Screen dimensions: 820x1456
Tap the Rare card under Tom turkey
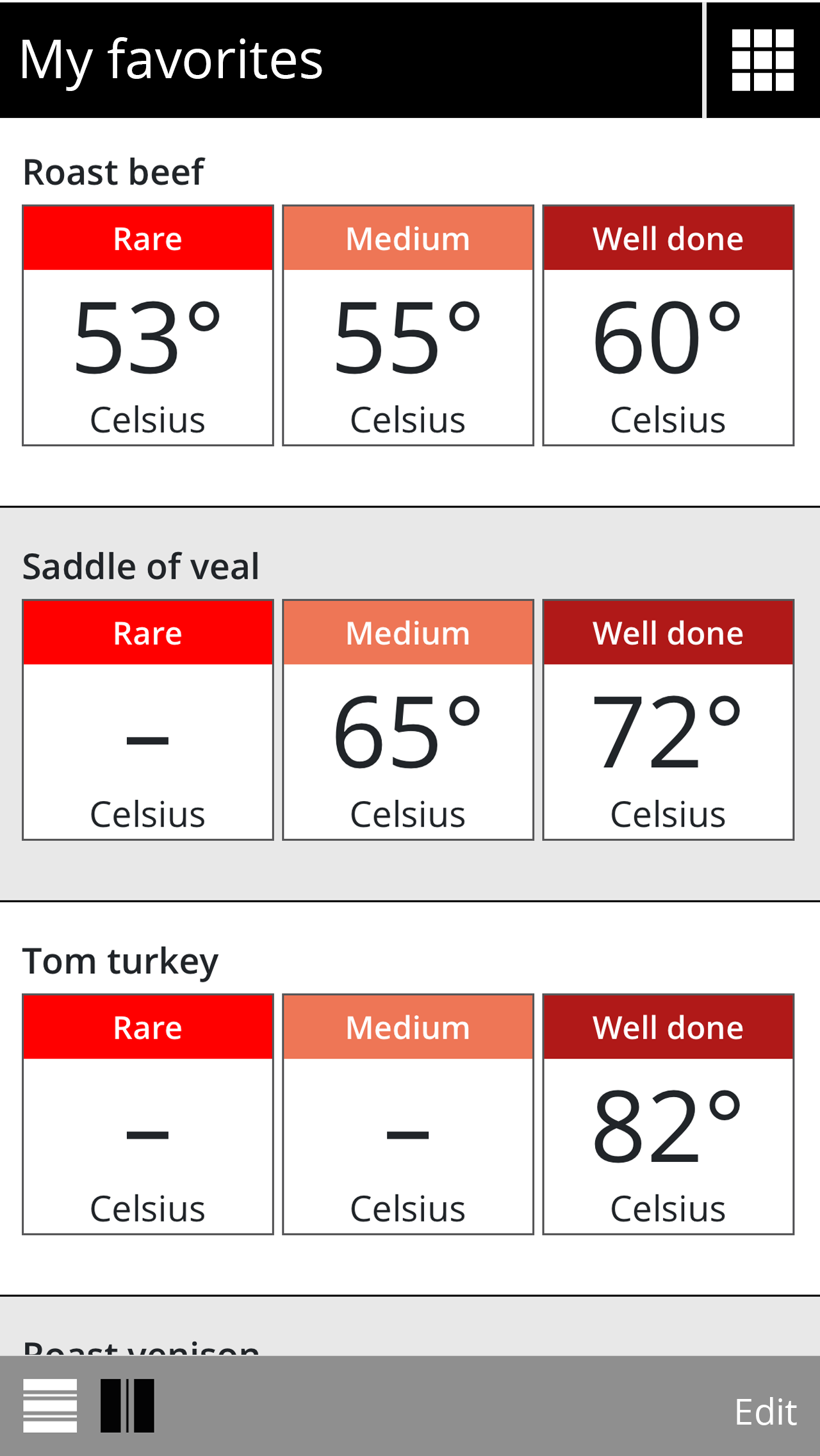pos(148,1114)
